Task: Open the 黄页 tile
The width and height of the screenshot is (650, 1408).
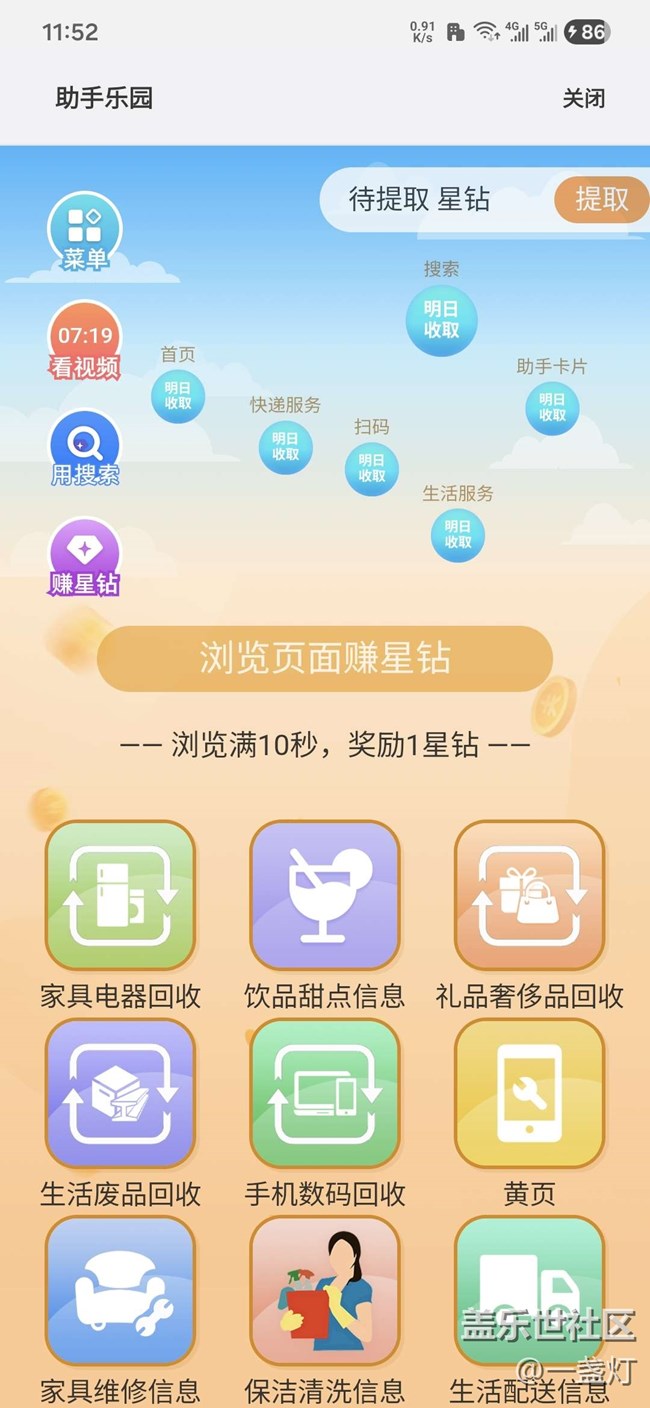Action: 529,1094
